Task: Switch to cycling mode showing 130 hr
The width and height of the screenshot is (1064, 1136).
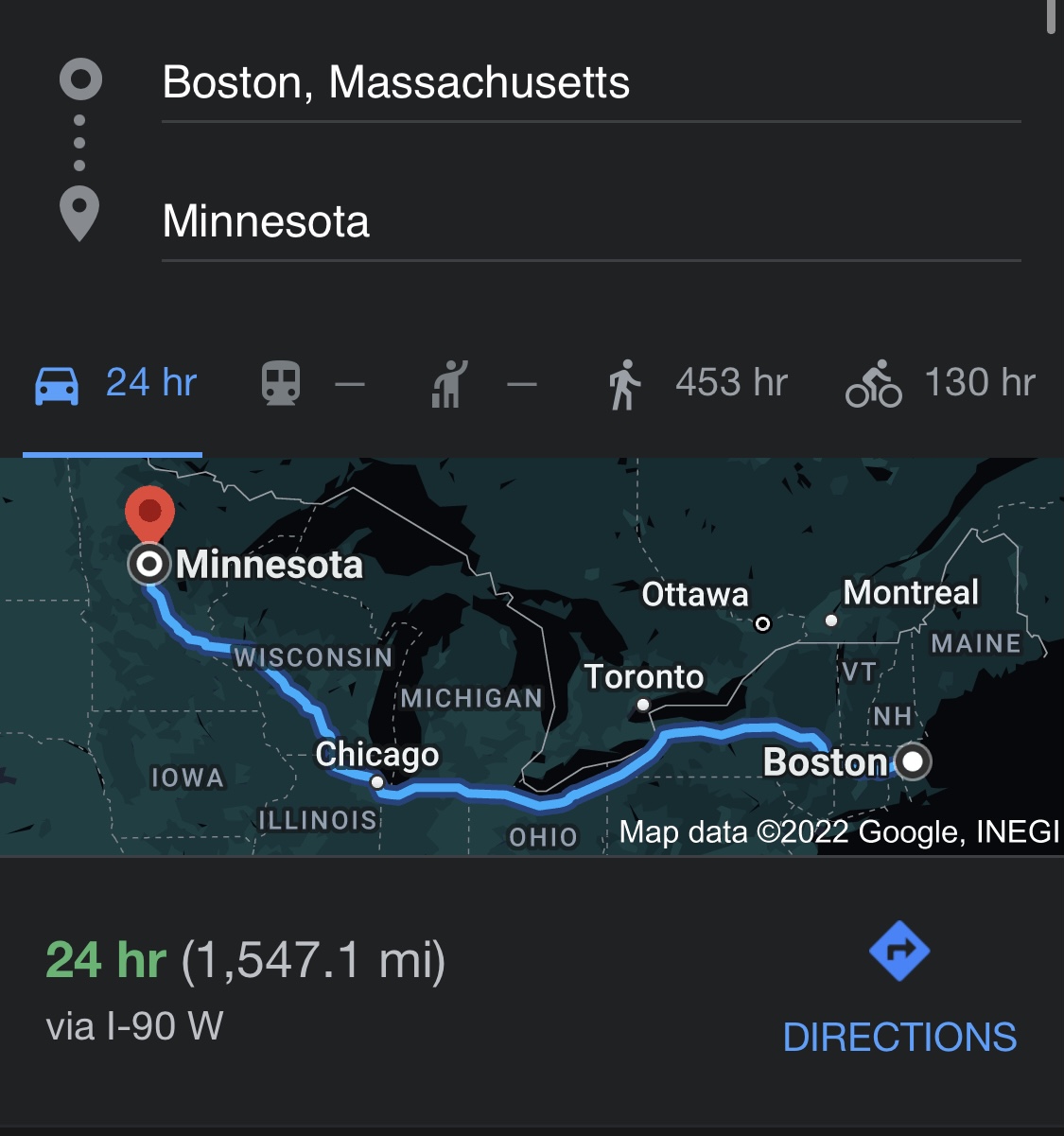Action: [941, 384]
